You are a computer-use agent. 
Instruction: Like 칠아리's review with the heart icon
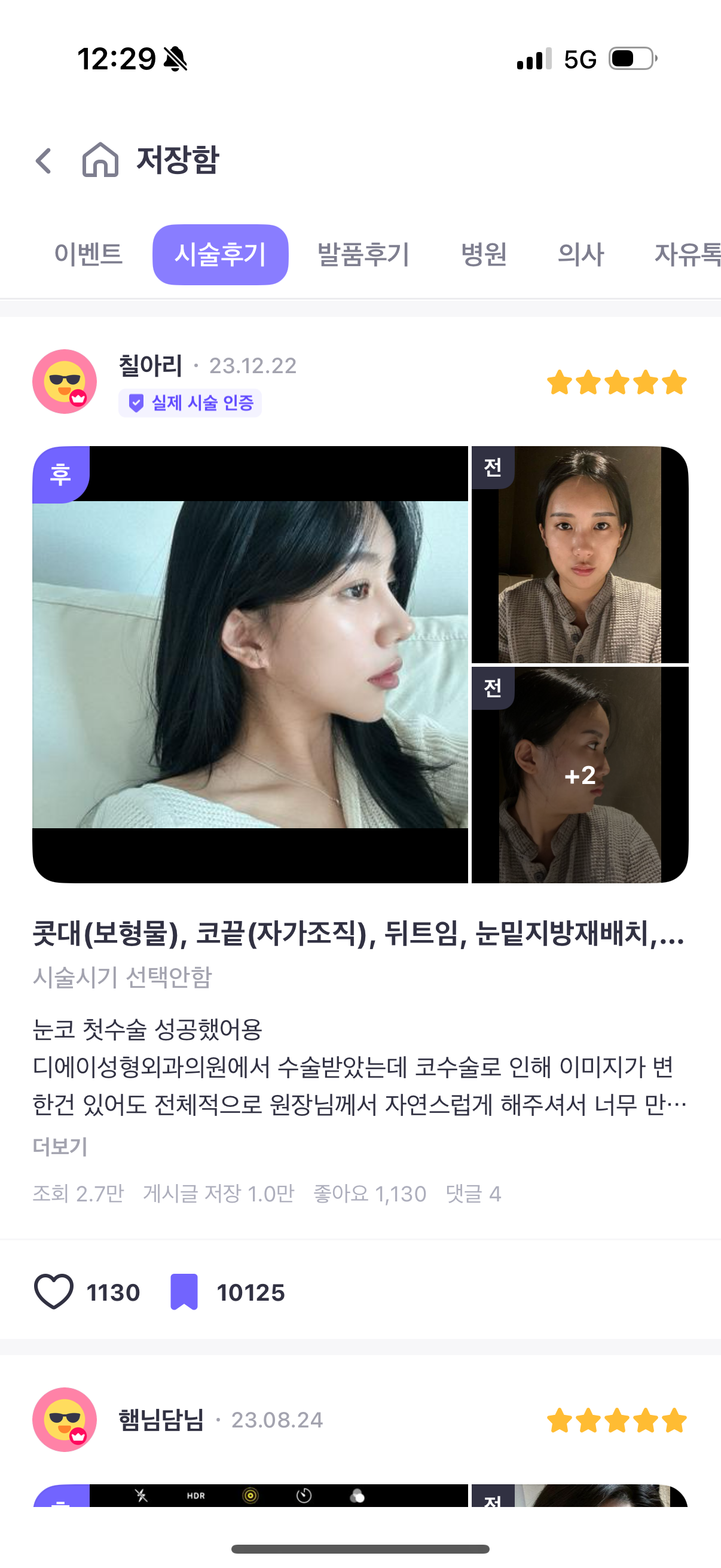(54, 1292)
